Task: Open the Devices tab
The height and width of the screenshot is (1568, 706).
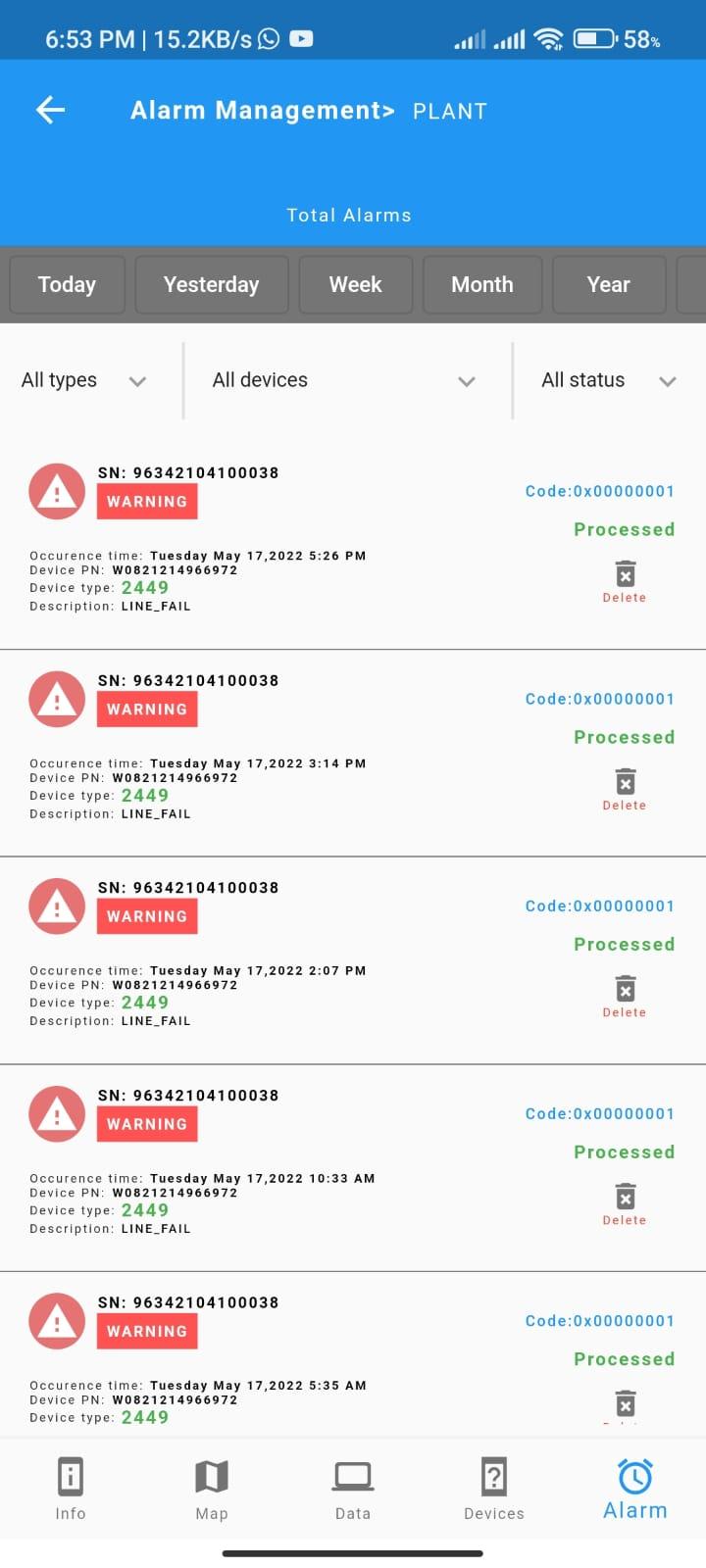Action: [x=494, y=1489]
